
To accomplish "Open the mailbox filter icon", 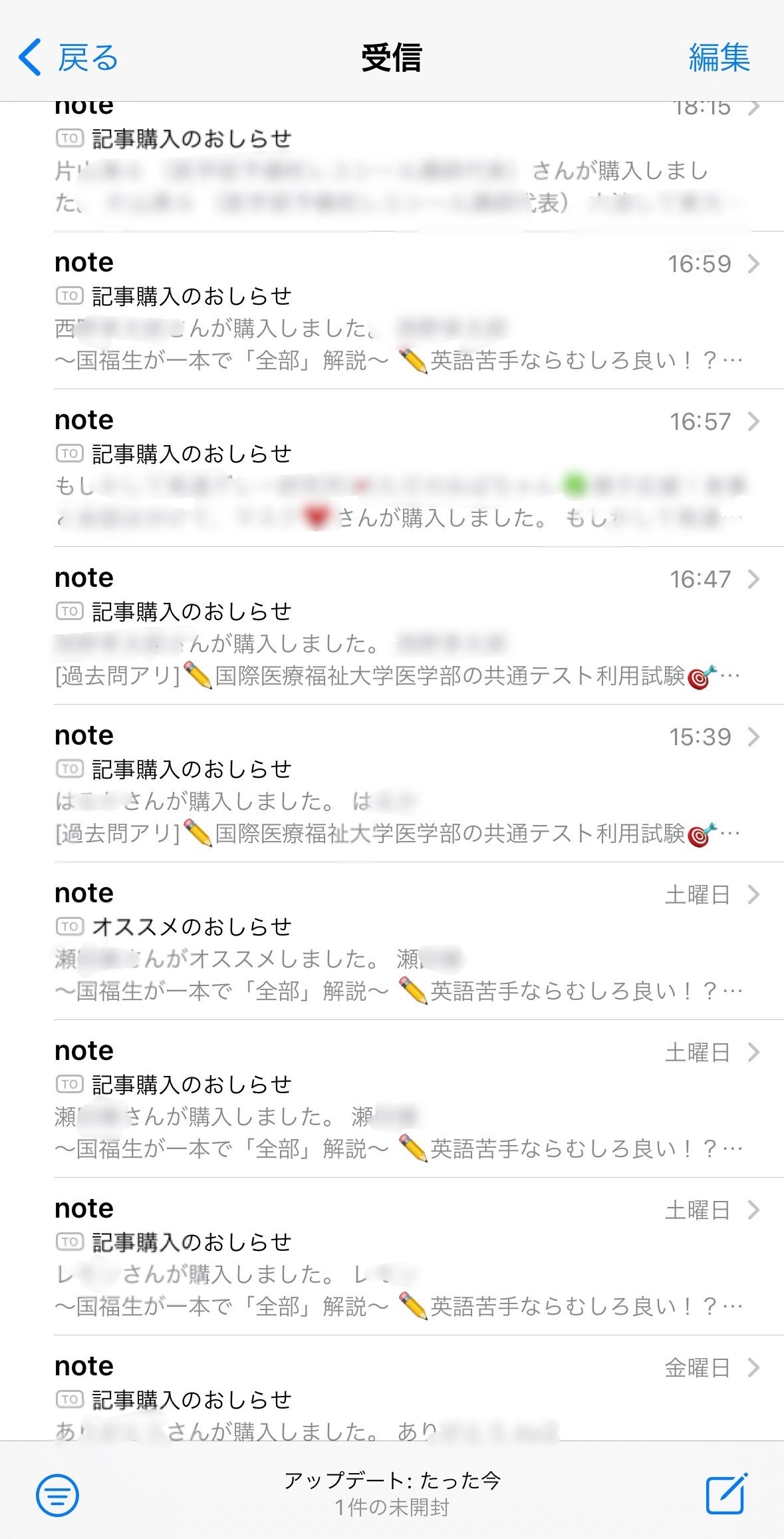I will pos(57,1495).
